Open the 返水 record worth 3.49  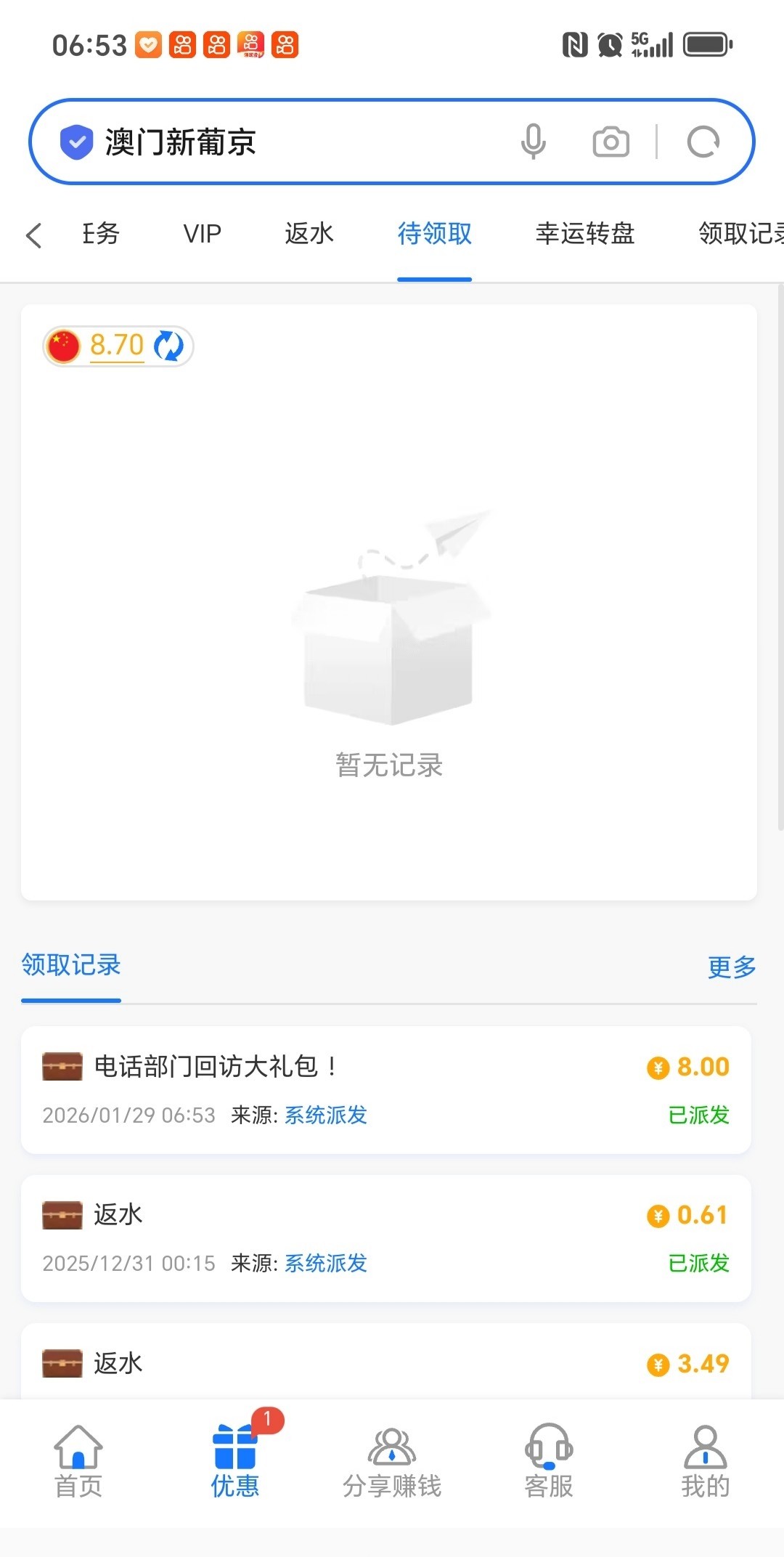tap(385, 1363)
